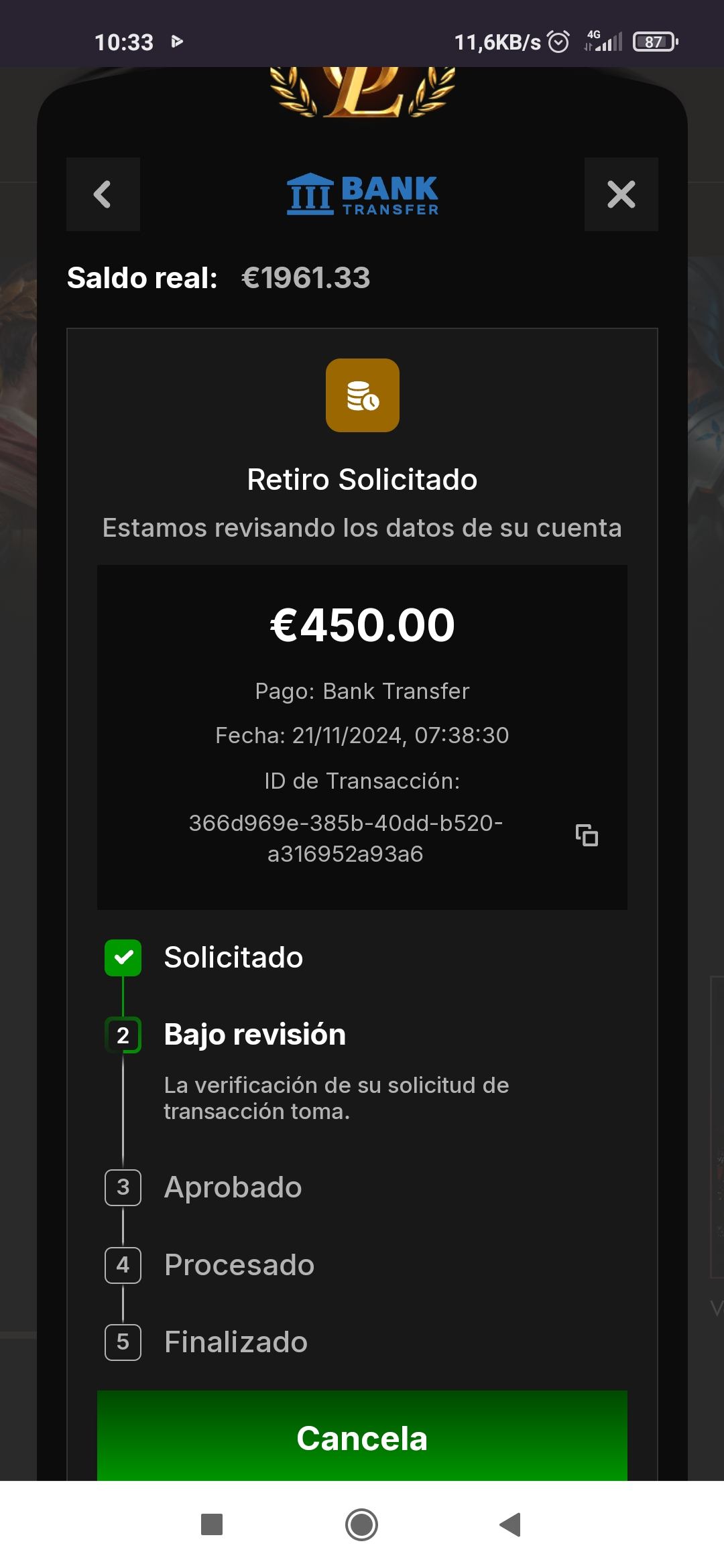This screenshot has height=1568, width=724.
Task: Copy the transaction ID
Action: [x=587, y=835]
